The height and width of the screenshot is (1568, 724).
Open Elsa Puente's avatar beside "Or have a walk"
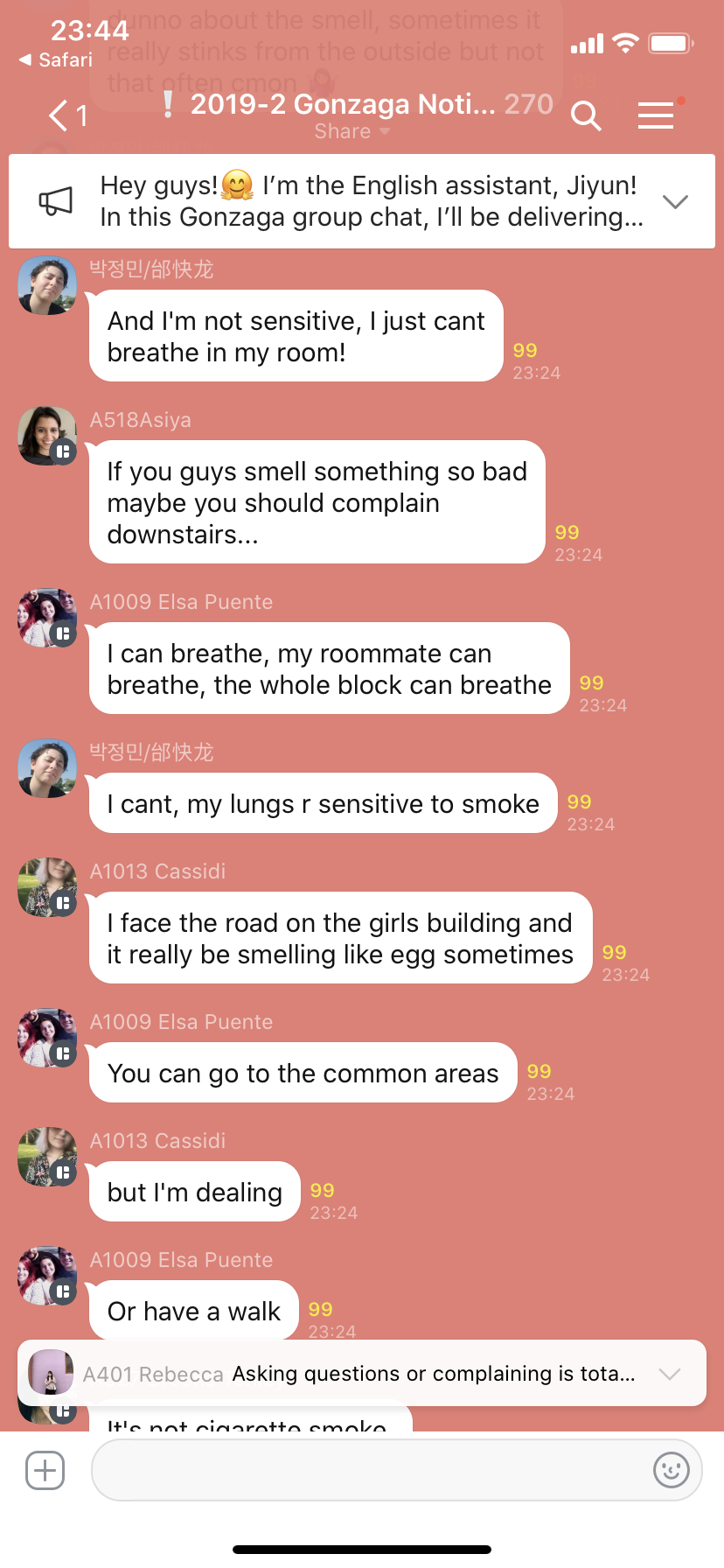click(47, 1276)
